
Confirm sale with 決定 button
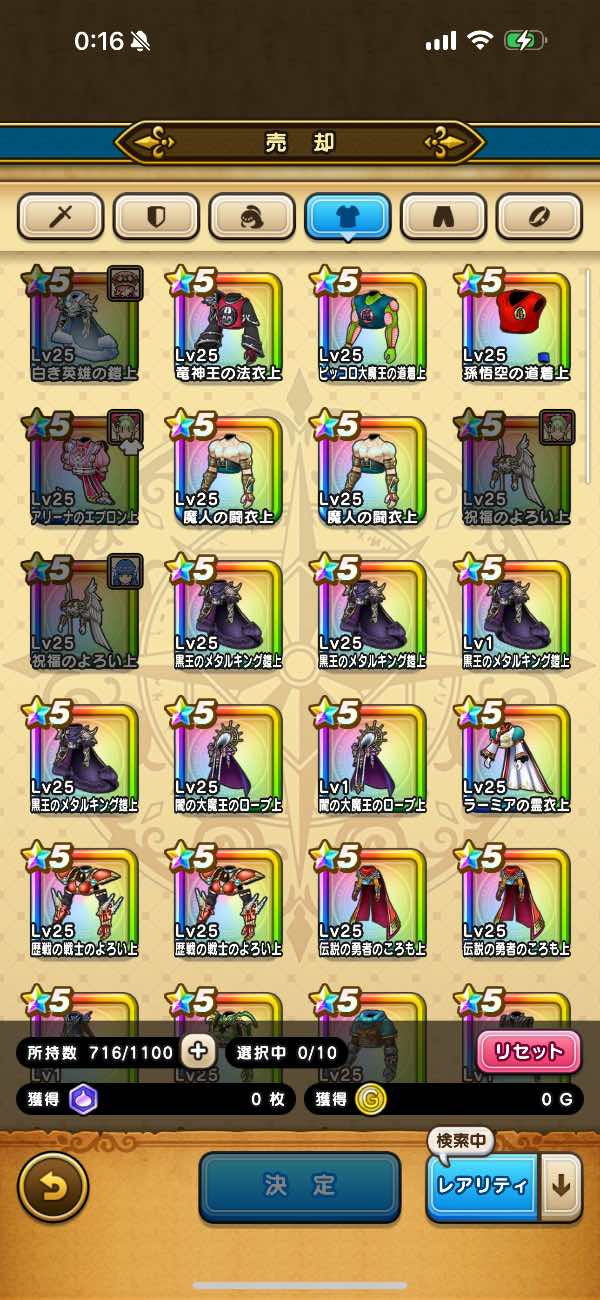(x=299, y=1187)
